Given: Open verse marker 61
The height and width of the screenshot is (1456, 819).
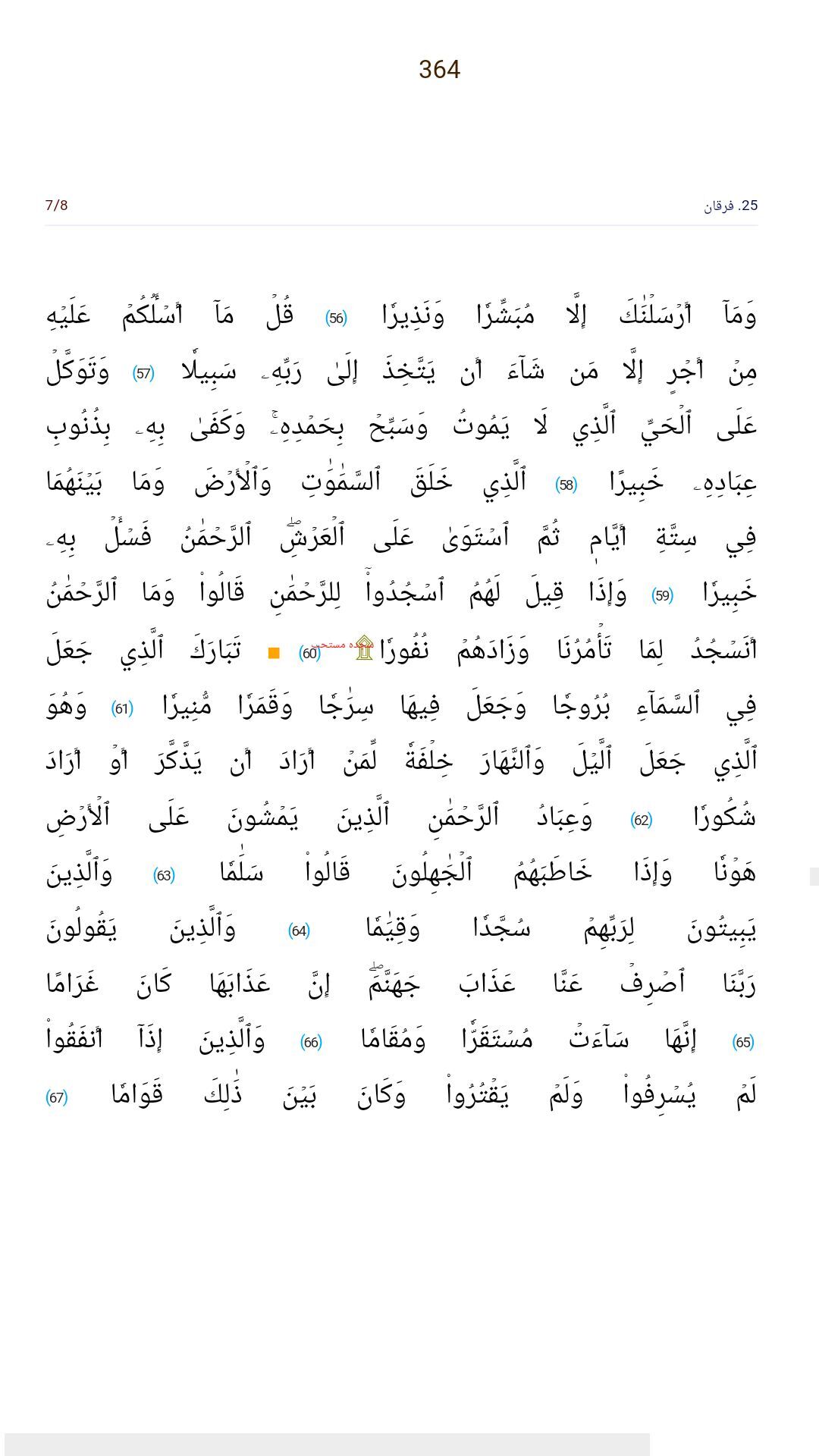Looking at the screenshot, I should point(122,709).
